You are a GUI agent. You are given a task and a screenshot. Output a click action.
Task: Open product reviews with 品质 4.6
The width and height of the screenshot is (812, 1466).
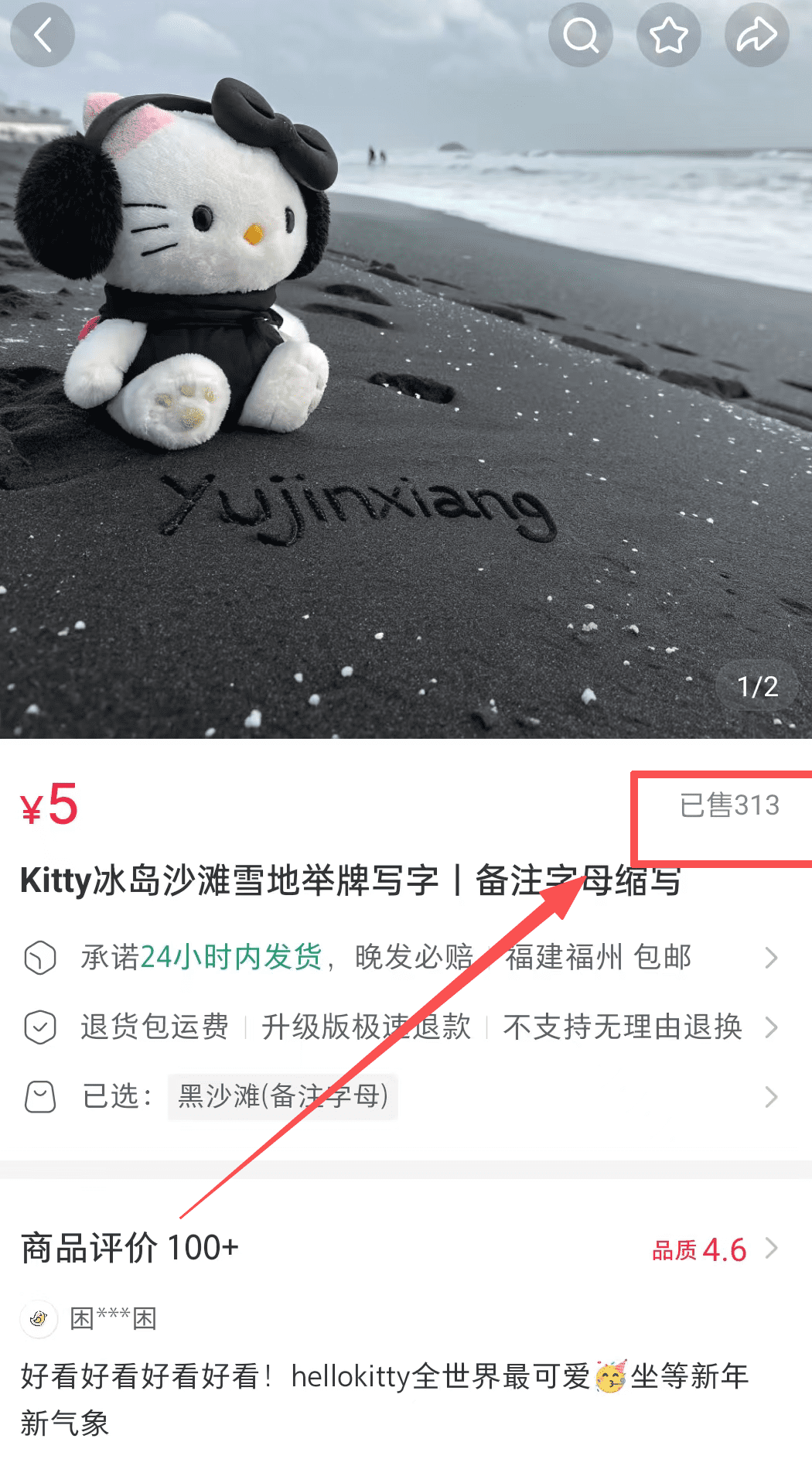(x=713, y=1249)
